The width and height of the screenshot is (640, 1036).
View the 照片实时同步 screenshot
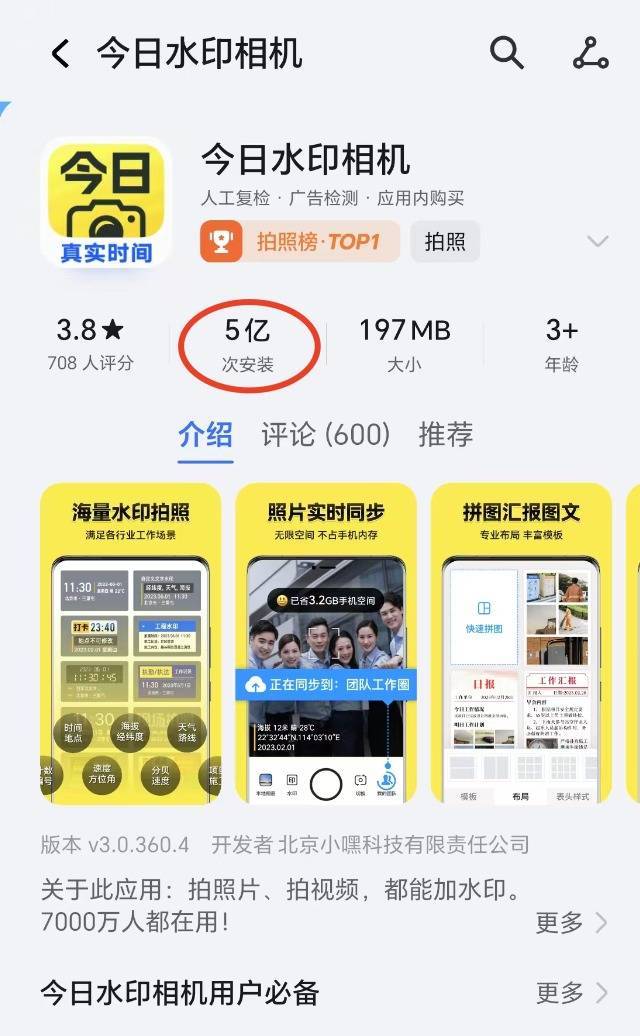(326, 645)
